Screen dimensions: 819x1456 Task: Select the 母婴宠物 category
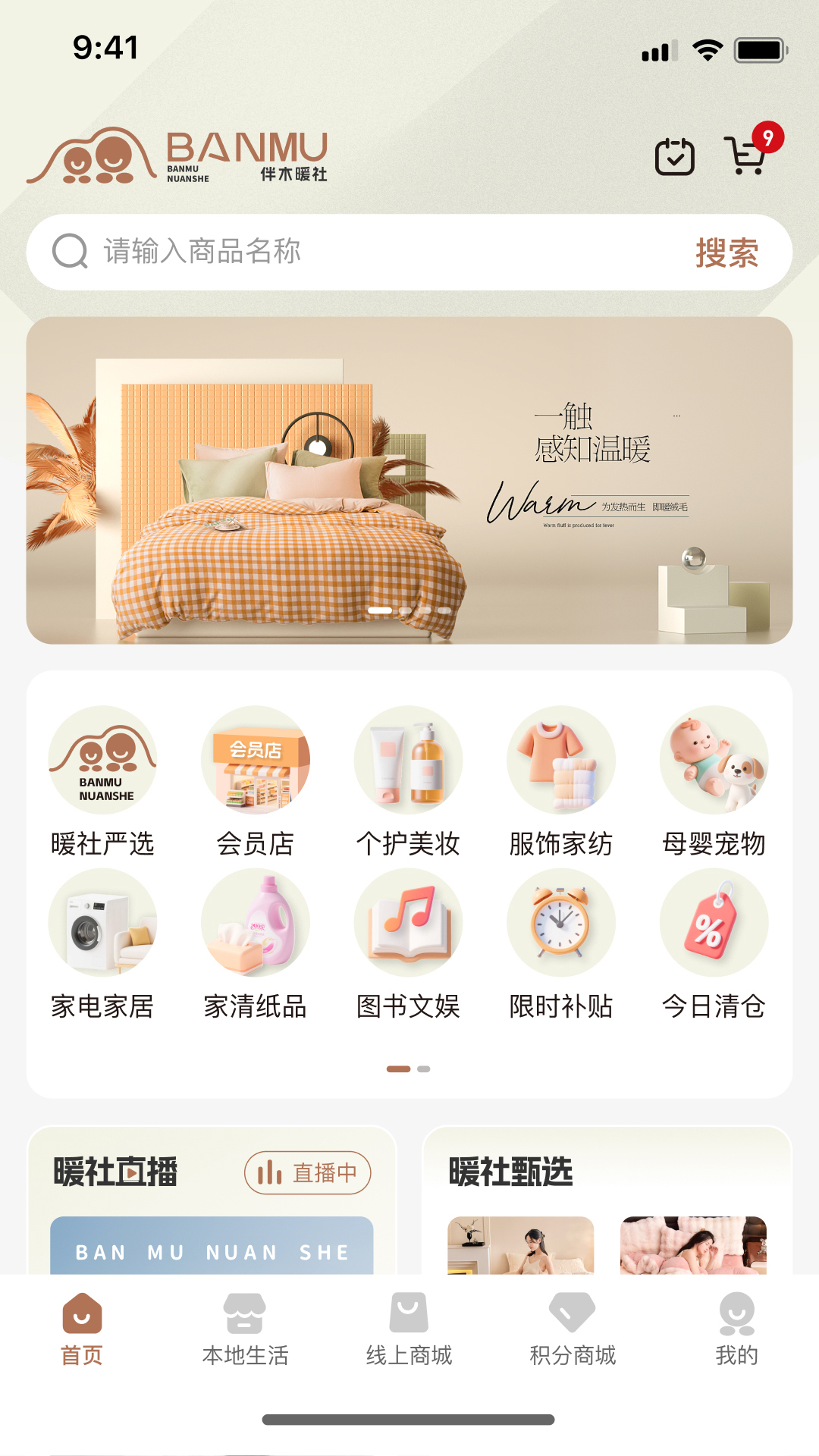point(714,782)
